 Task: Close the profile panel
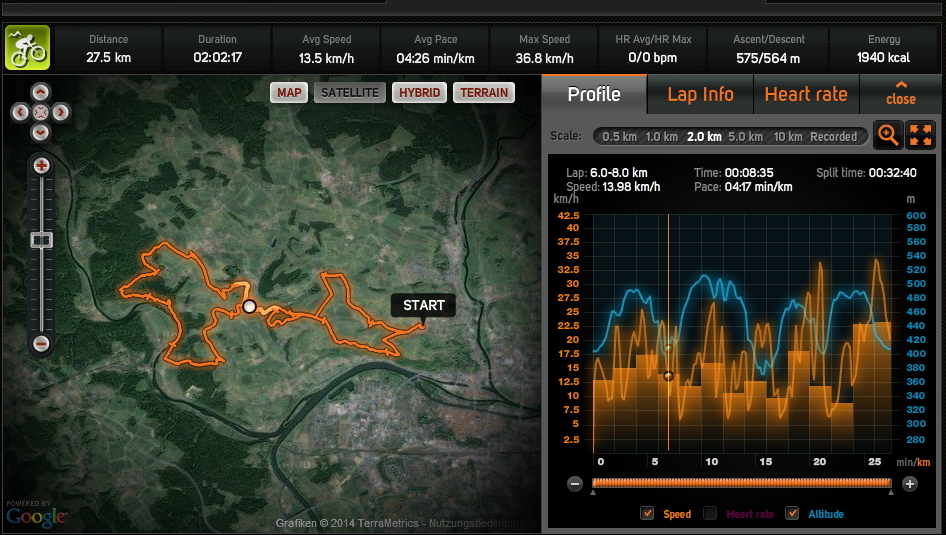[900, 94]
